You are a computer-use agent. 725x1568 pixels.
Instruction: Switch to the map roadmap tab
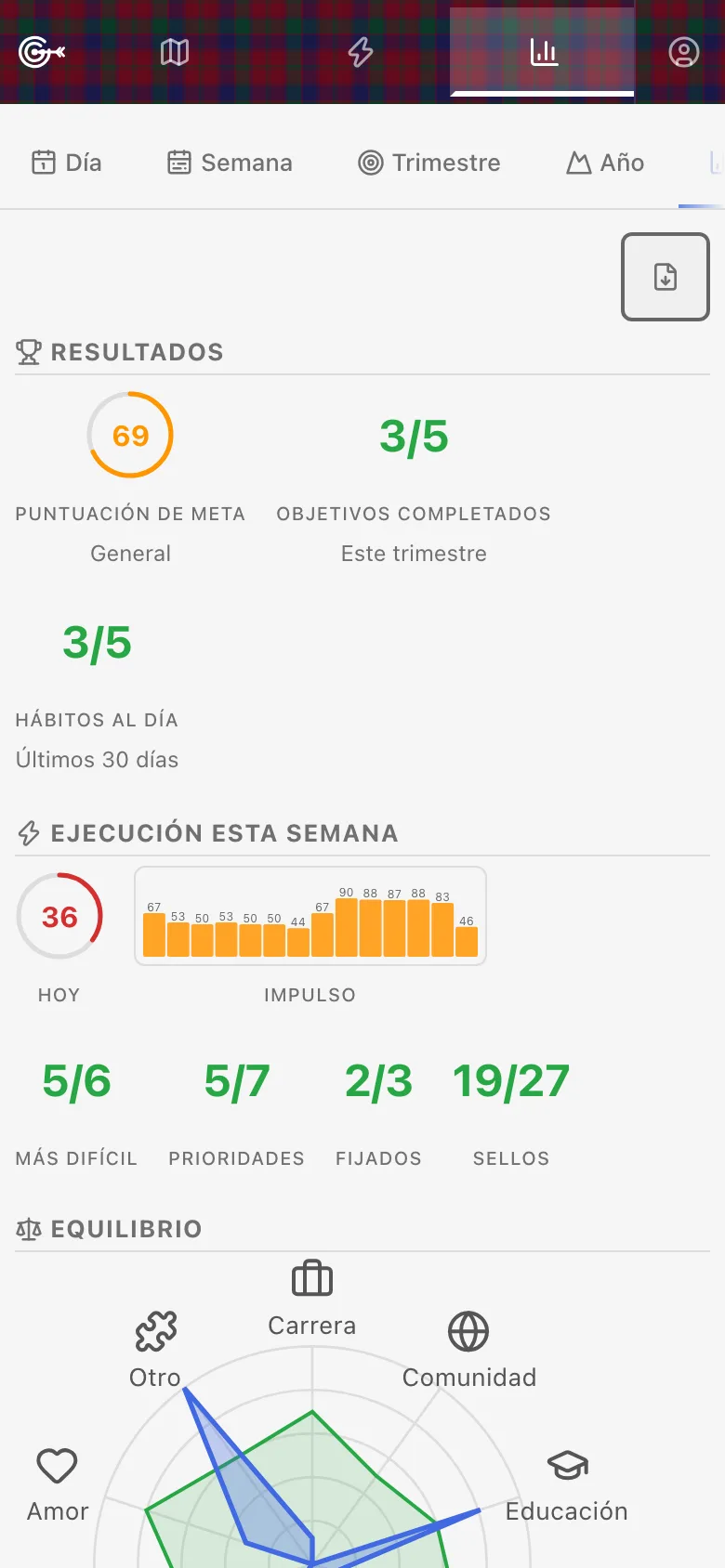click(x=175, y=52)
